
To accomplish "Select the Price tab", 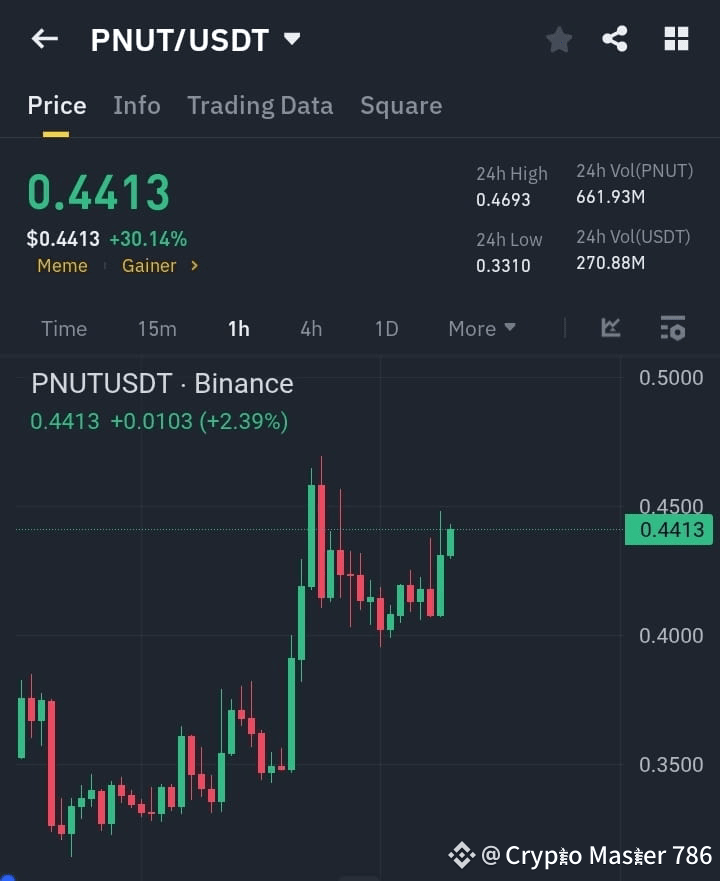I will [x=56, y=105].
